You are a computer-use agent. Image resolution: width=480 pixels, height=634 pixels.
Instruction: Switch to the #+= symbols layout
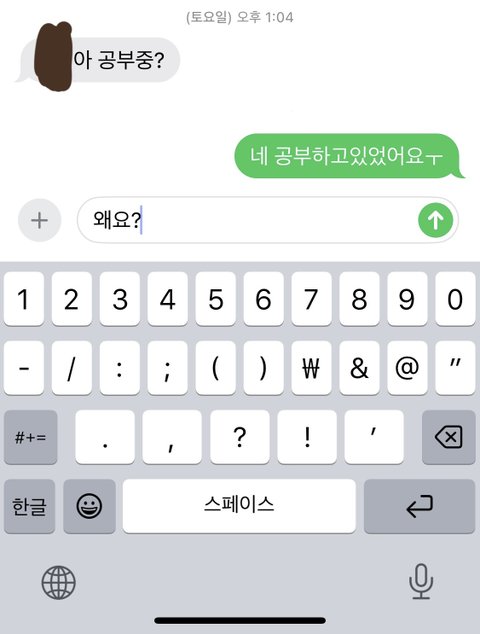click(x=31, y=437)
